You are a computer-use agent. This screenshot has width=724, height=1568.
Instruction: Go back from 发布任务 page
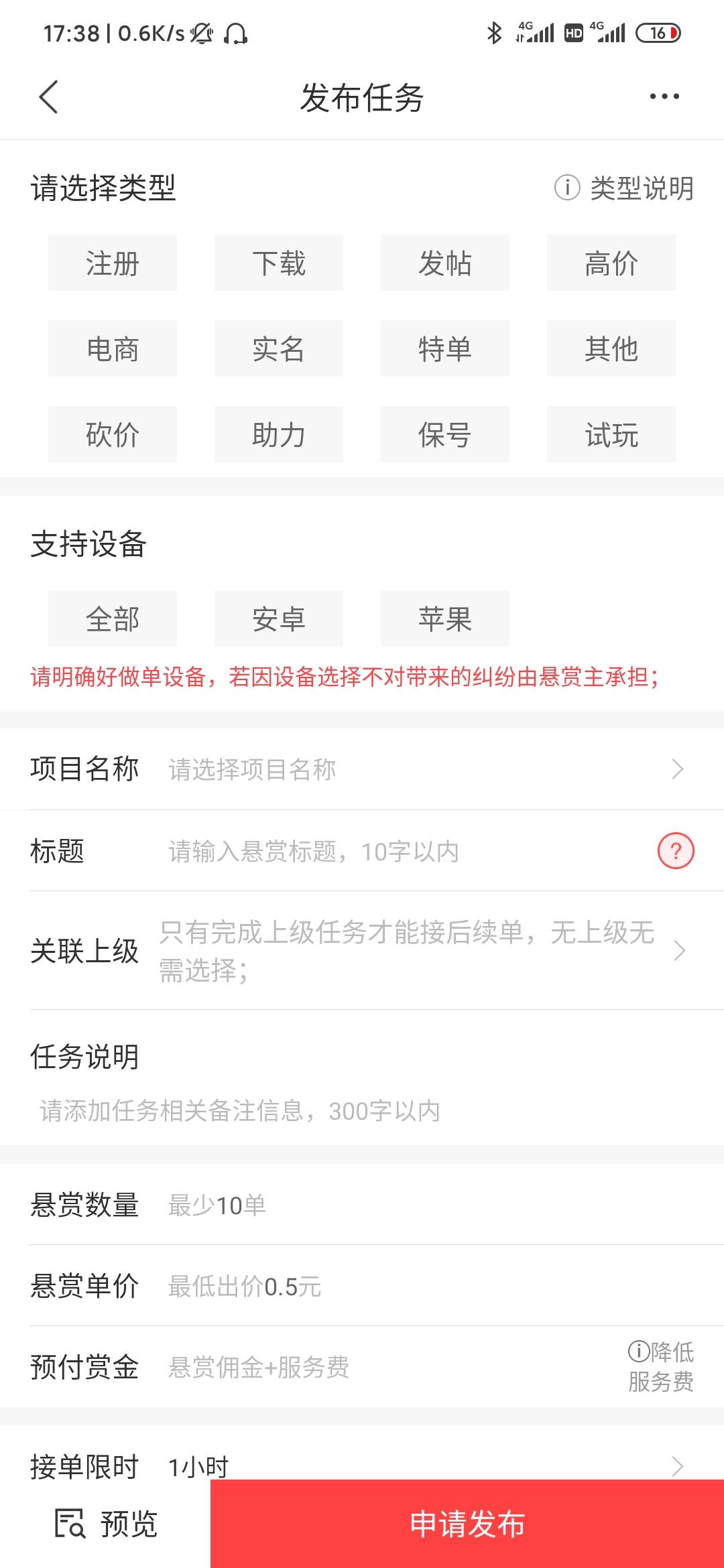click(x=49, y=97)
